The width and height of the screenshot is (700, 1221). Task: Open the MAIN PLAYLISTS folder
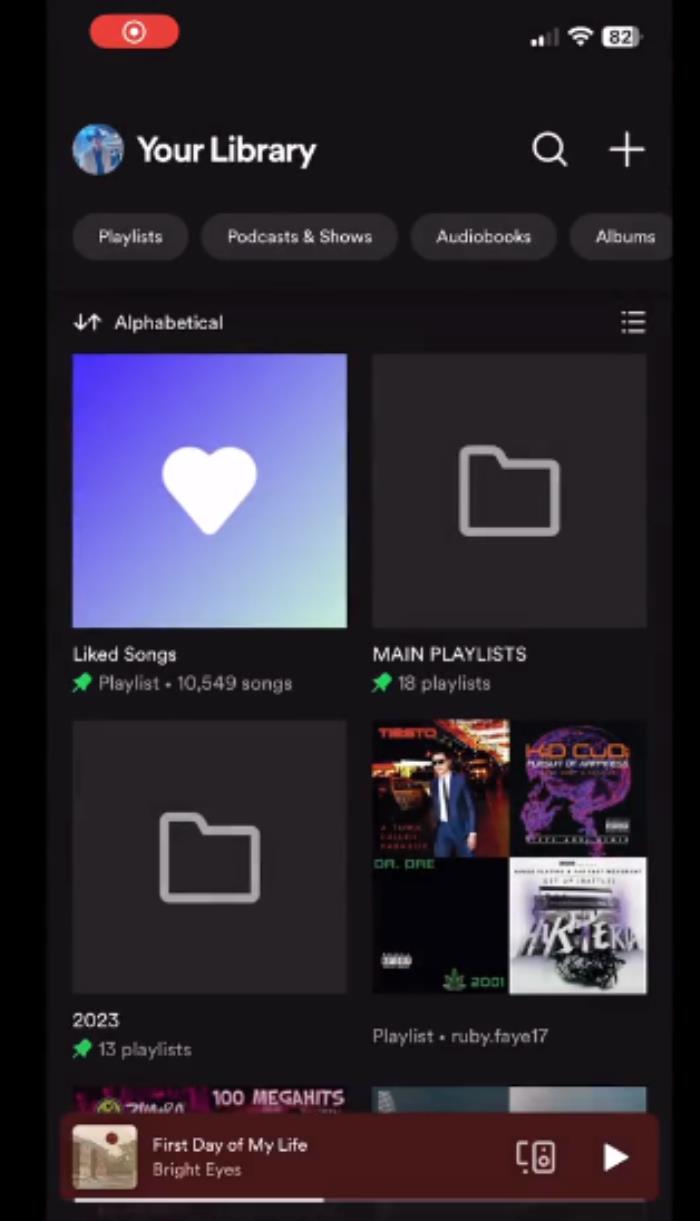click(509, 491)
